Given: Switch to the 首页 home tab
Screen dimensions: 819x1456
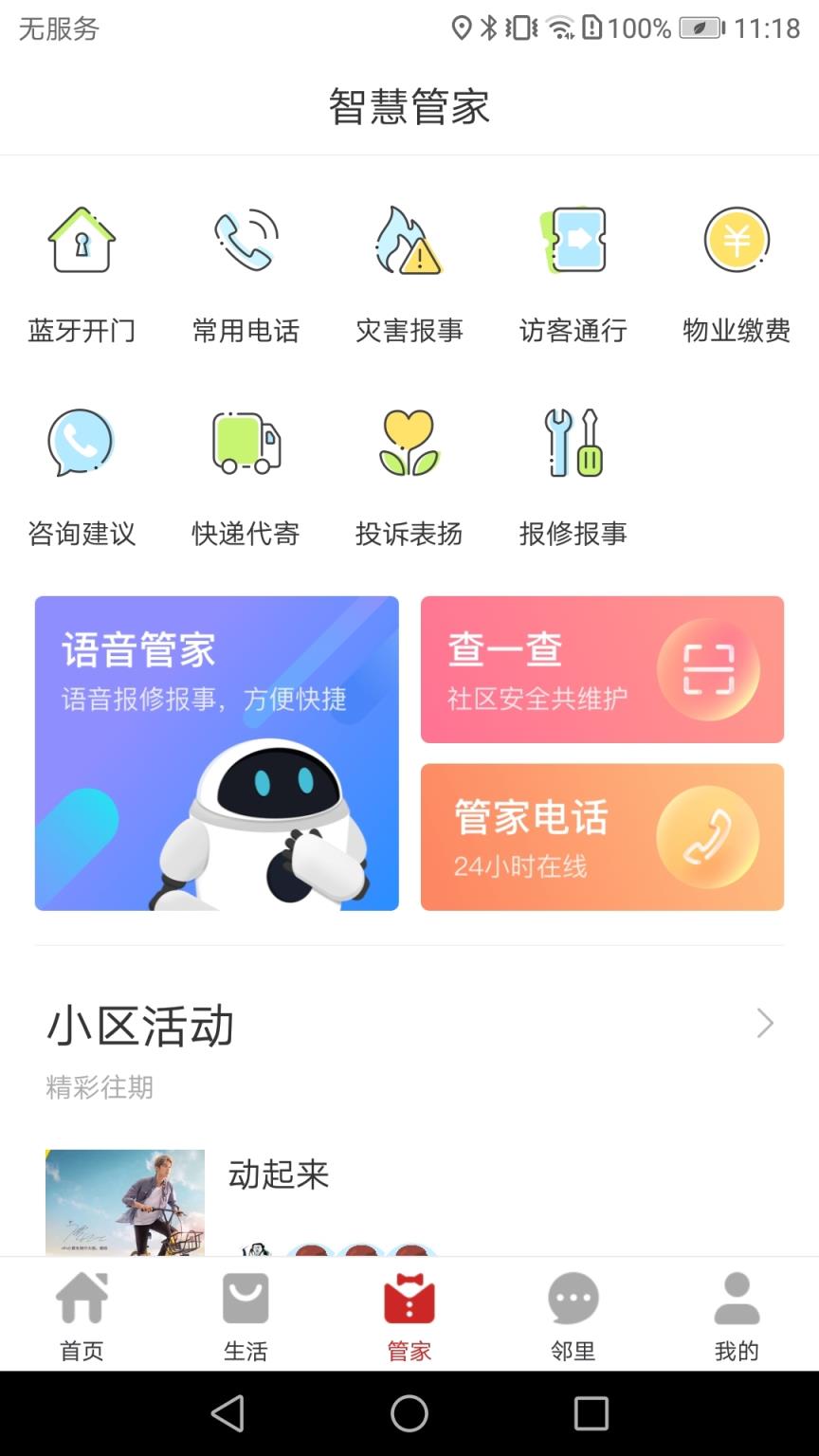Looking at the screenshot, I should tap(82, 1313).
